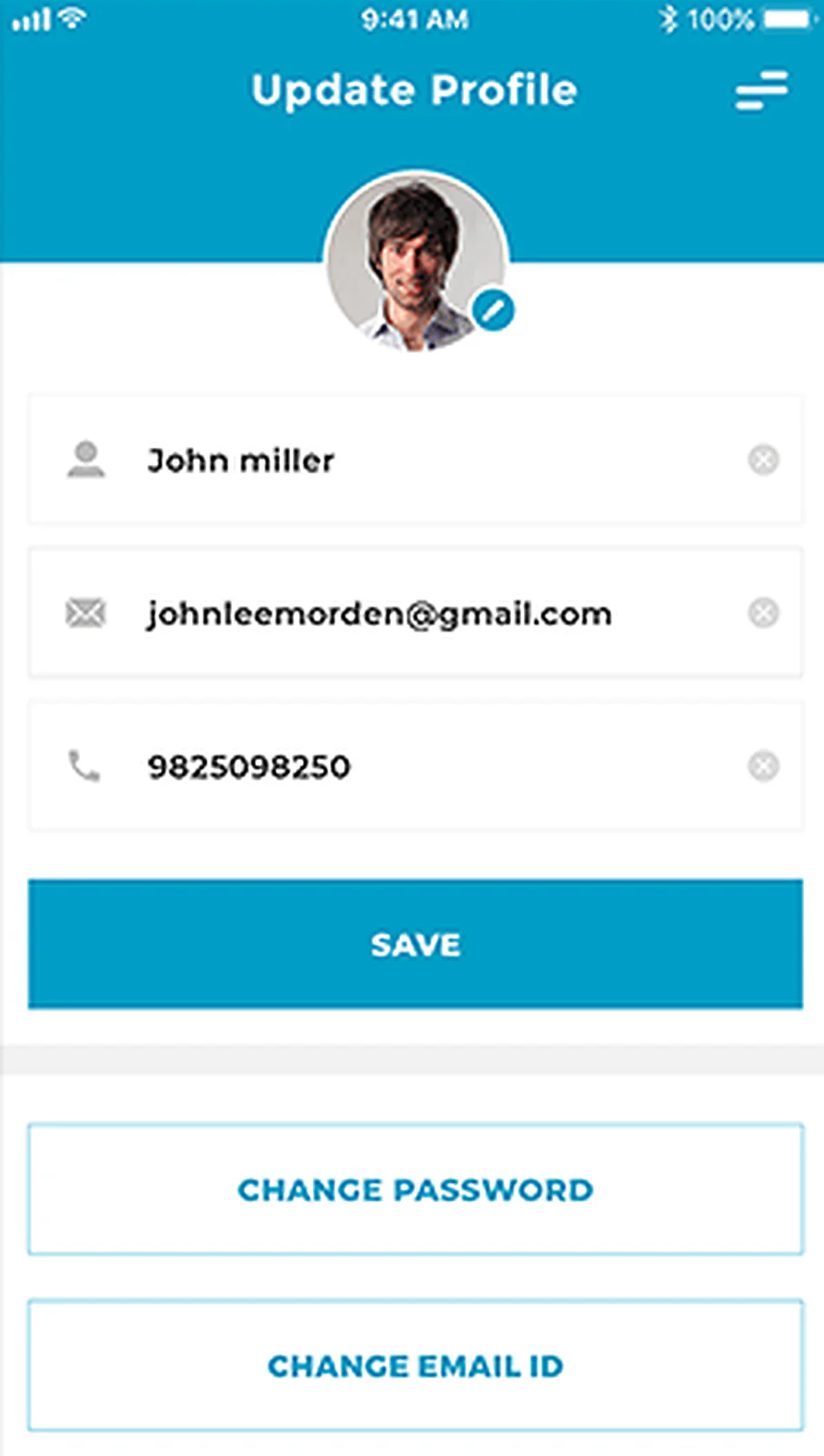The height and width of the screenshot is (1456, 824).
Task: Save the profile changes
Action: (416, 944)
